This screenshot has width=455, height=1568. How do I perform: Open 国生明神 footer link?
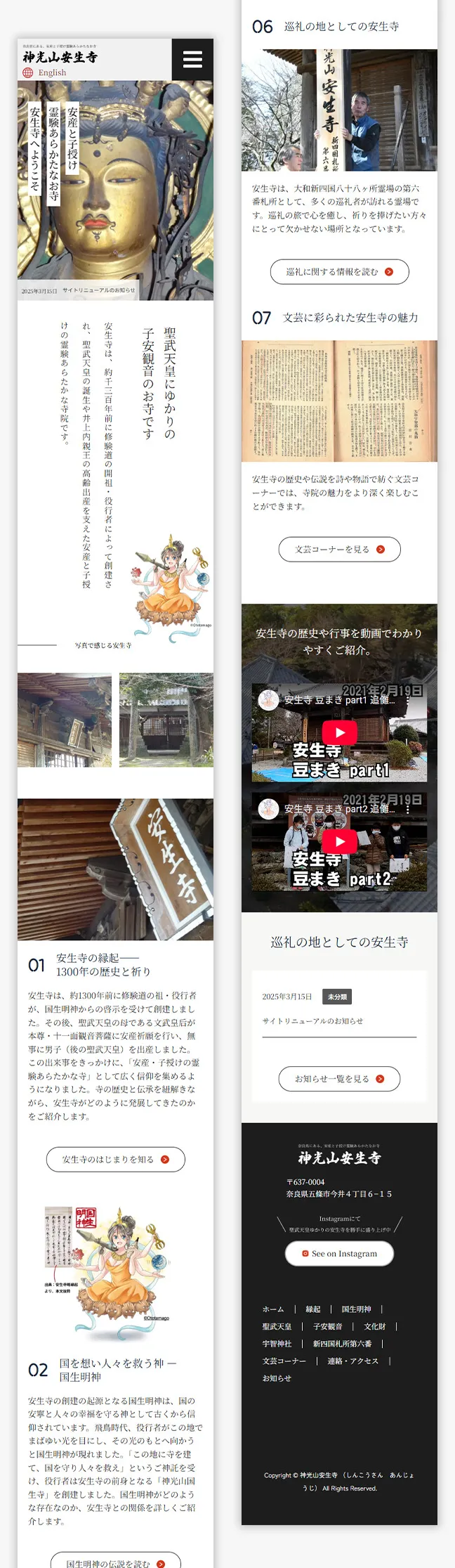point(357,1309)
